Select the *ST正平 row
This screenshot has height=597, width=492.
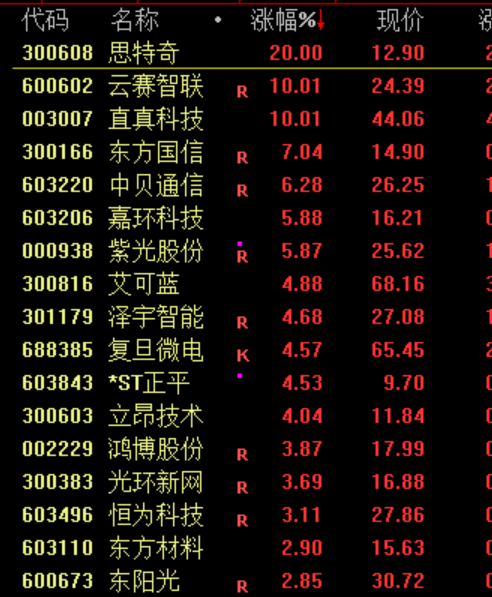pos(252,383)
